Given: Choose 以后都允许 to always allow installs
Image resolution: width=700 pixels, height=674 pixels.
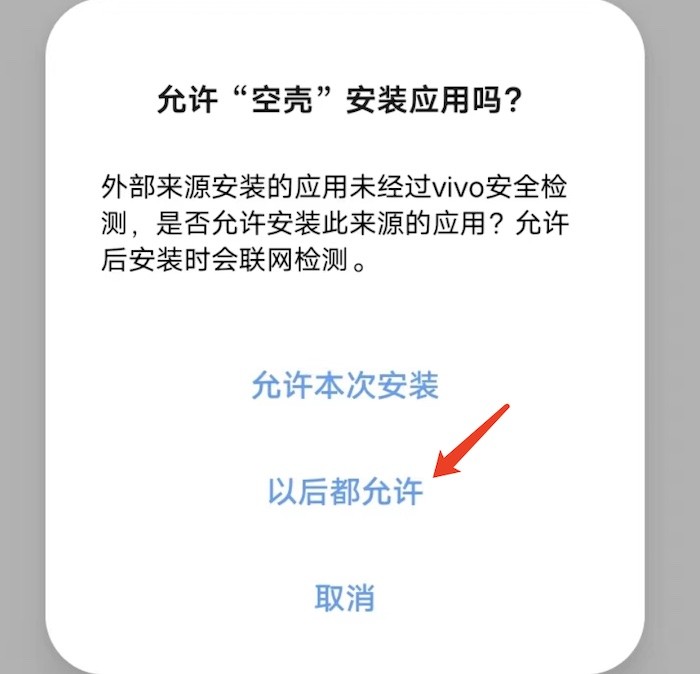Looking at the screenshot, I should 345,492.
